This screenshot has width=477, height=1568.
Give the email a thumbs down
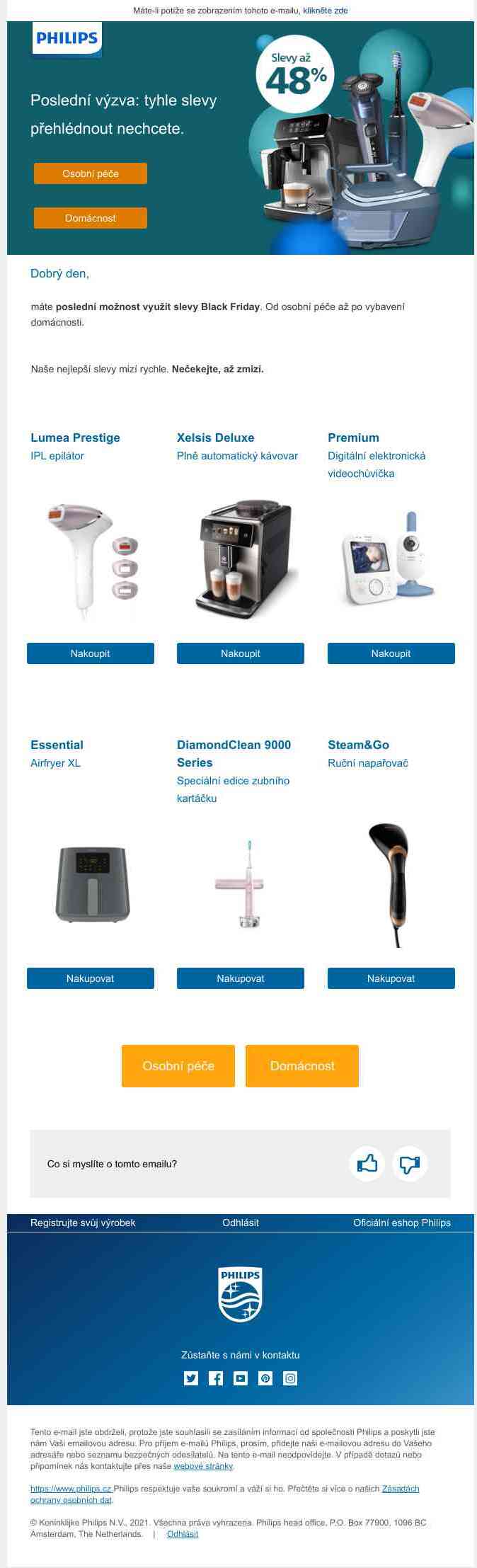click(x=410, y=1164)
